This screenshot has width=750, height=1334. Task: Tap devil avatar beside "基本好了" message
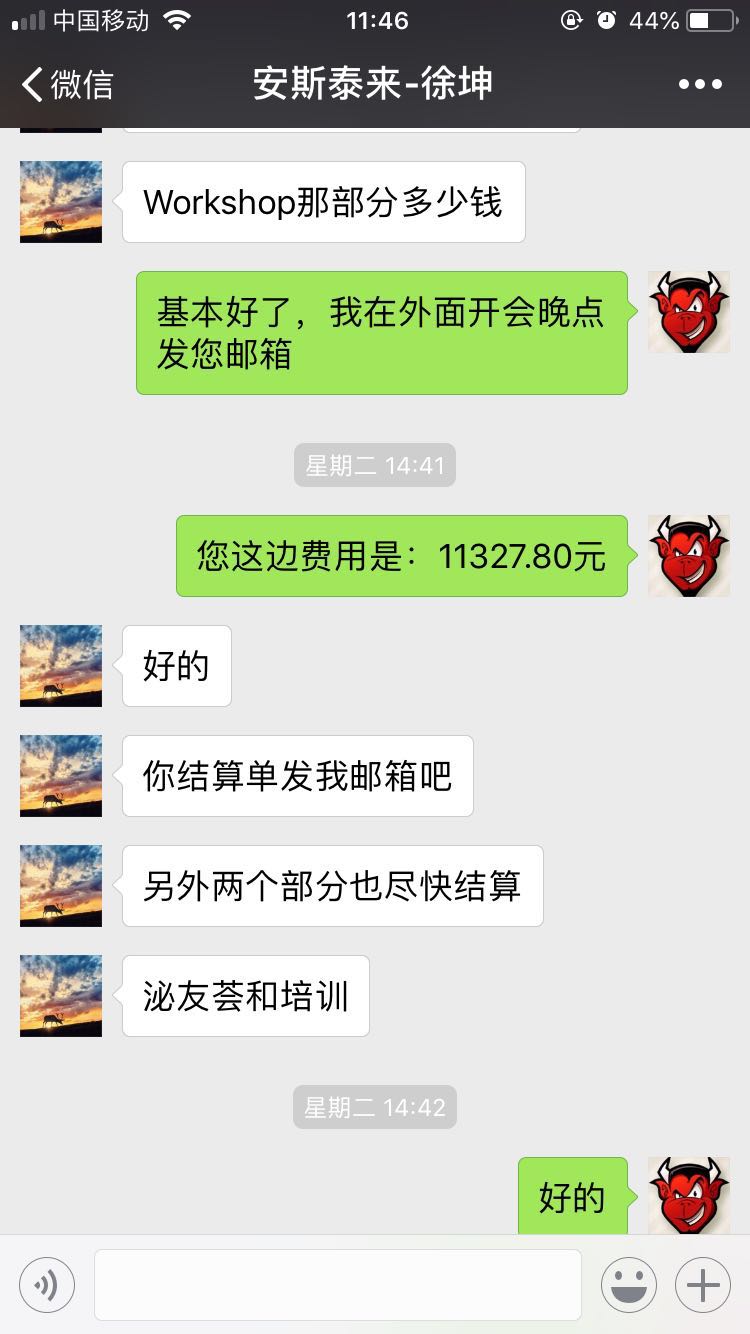pos(689,312)
